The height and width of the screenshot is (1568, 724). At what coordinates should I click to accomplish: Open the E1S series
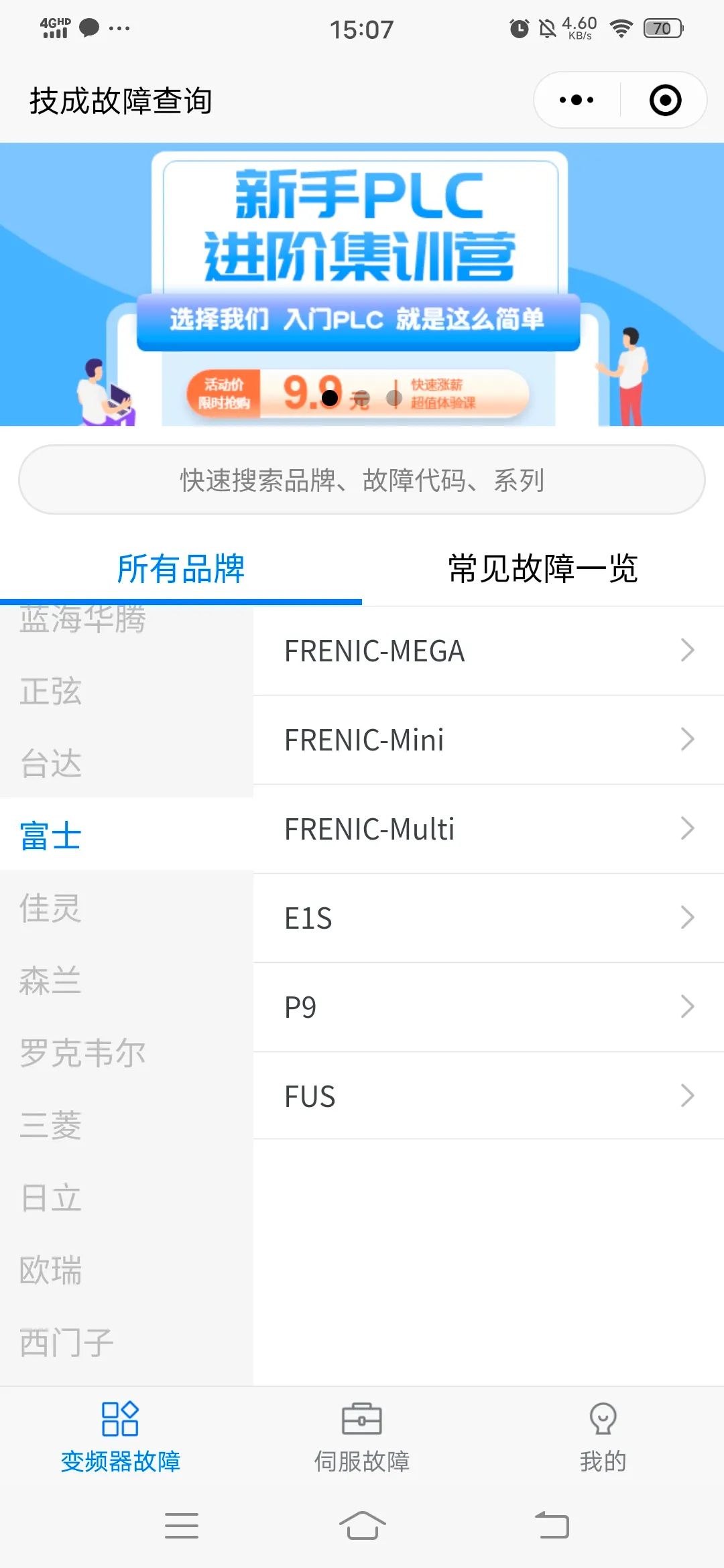click(x=489, y=918)
